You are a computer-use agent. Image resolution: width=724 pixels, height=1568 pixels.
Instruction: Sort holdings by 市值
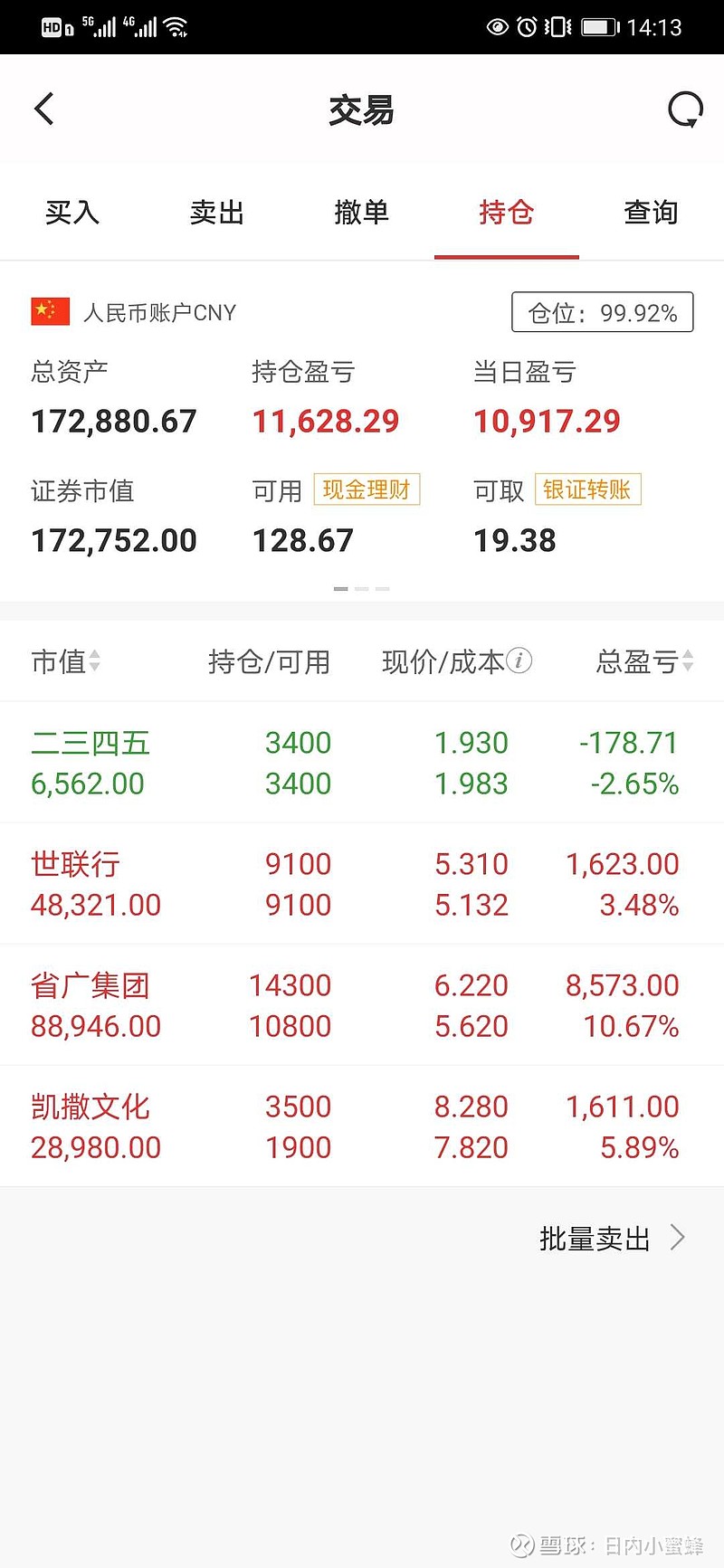coord(65,661)
